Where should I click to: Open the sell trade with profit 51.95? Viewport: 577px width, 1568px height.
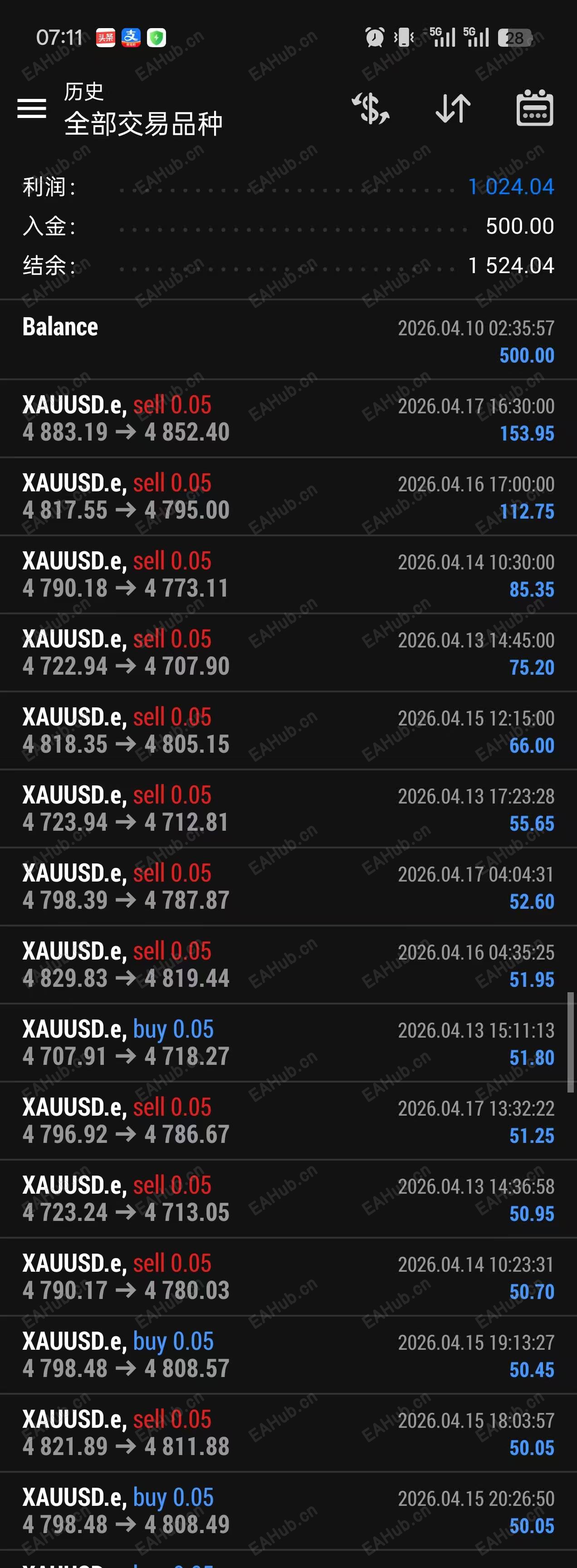[x=288, y=964]
